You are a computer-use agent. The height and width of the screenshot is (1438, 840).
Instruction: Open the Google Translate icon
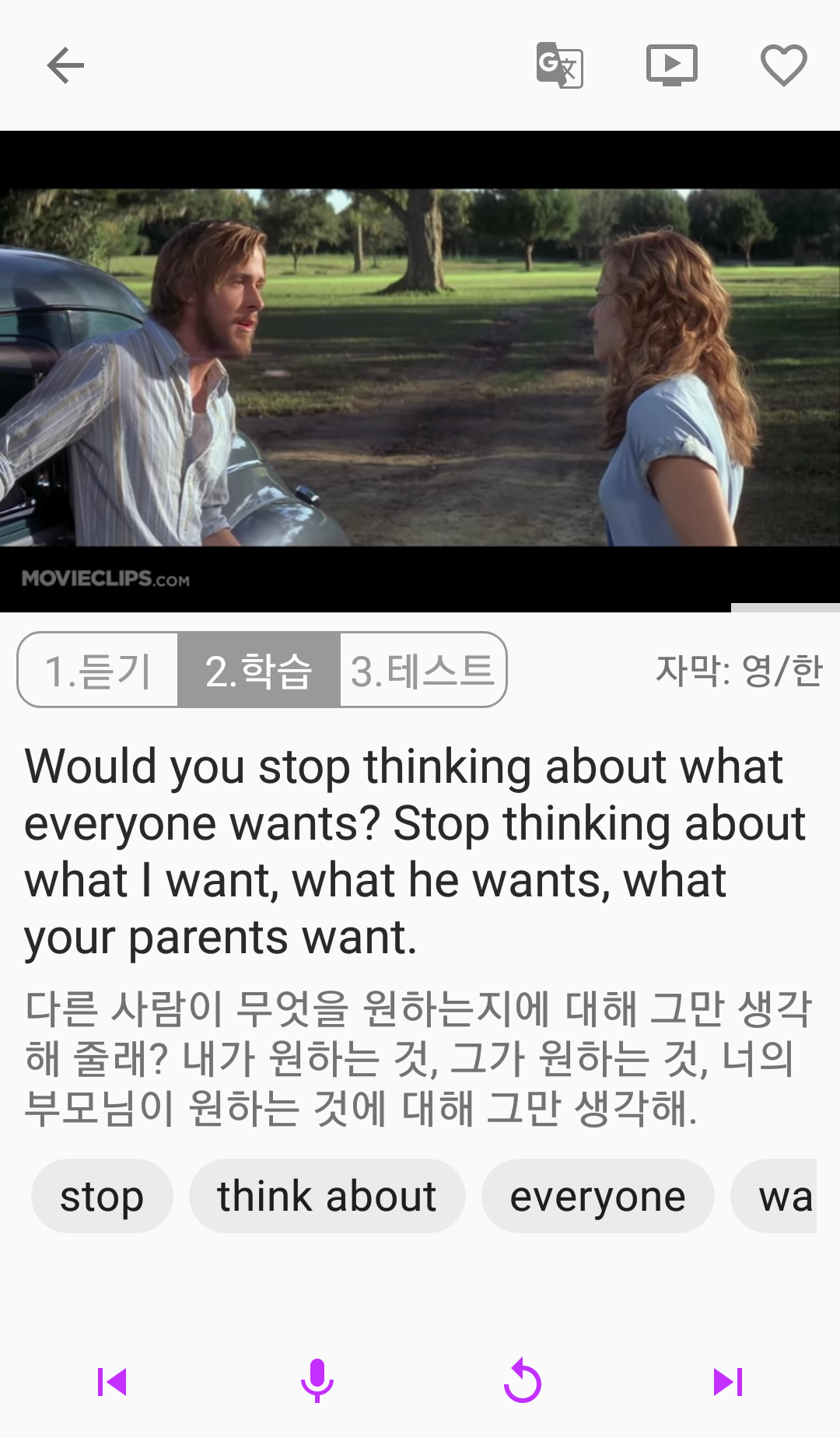pos(559,65)
